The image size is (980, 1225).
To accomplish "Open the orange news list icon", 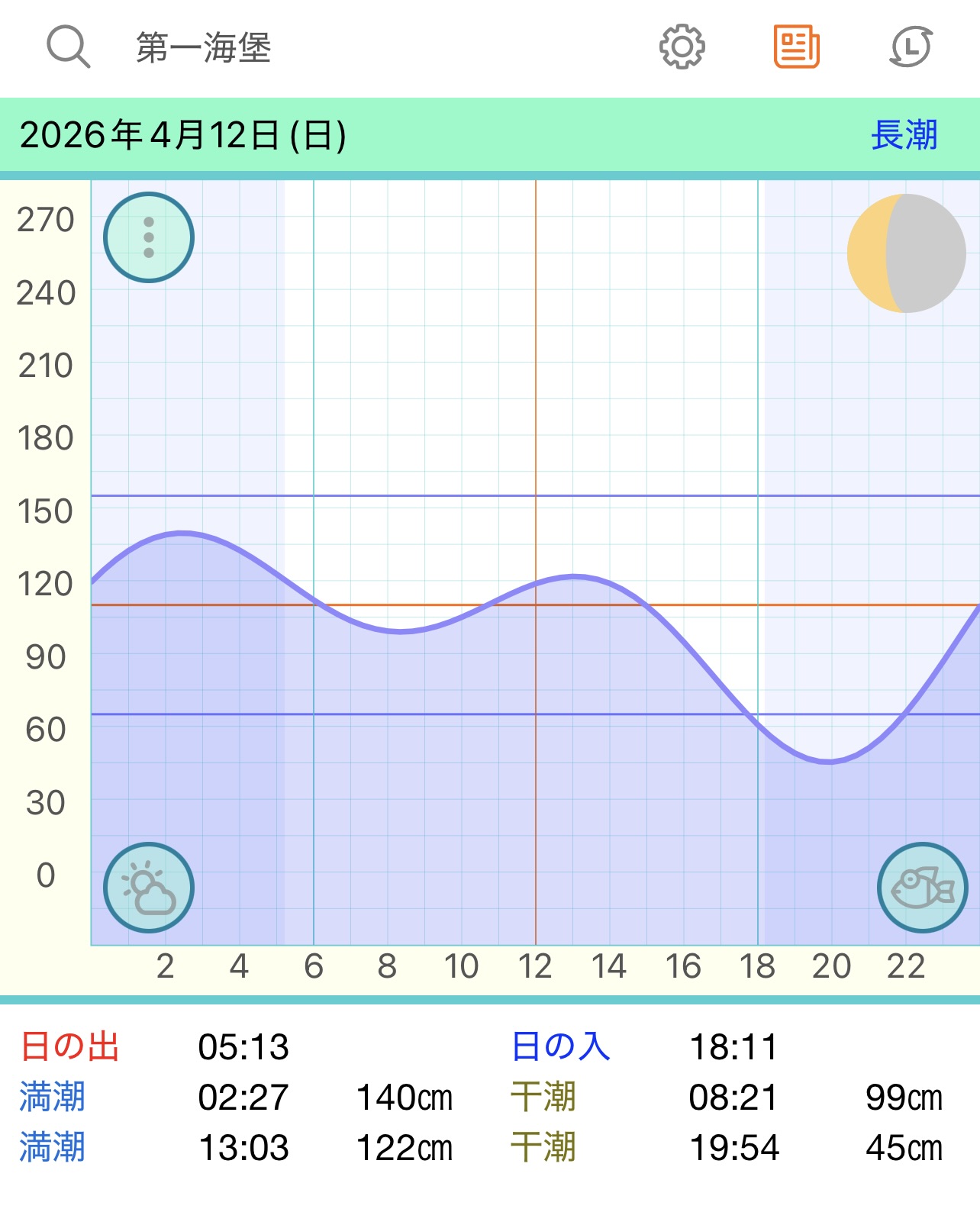I will click(796, 47).
